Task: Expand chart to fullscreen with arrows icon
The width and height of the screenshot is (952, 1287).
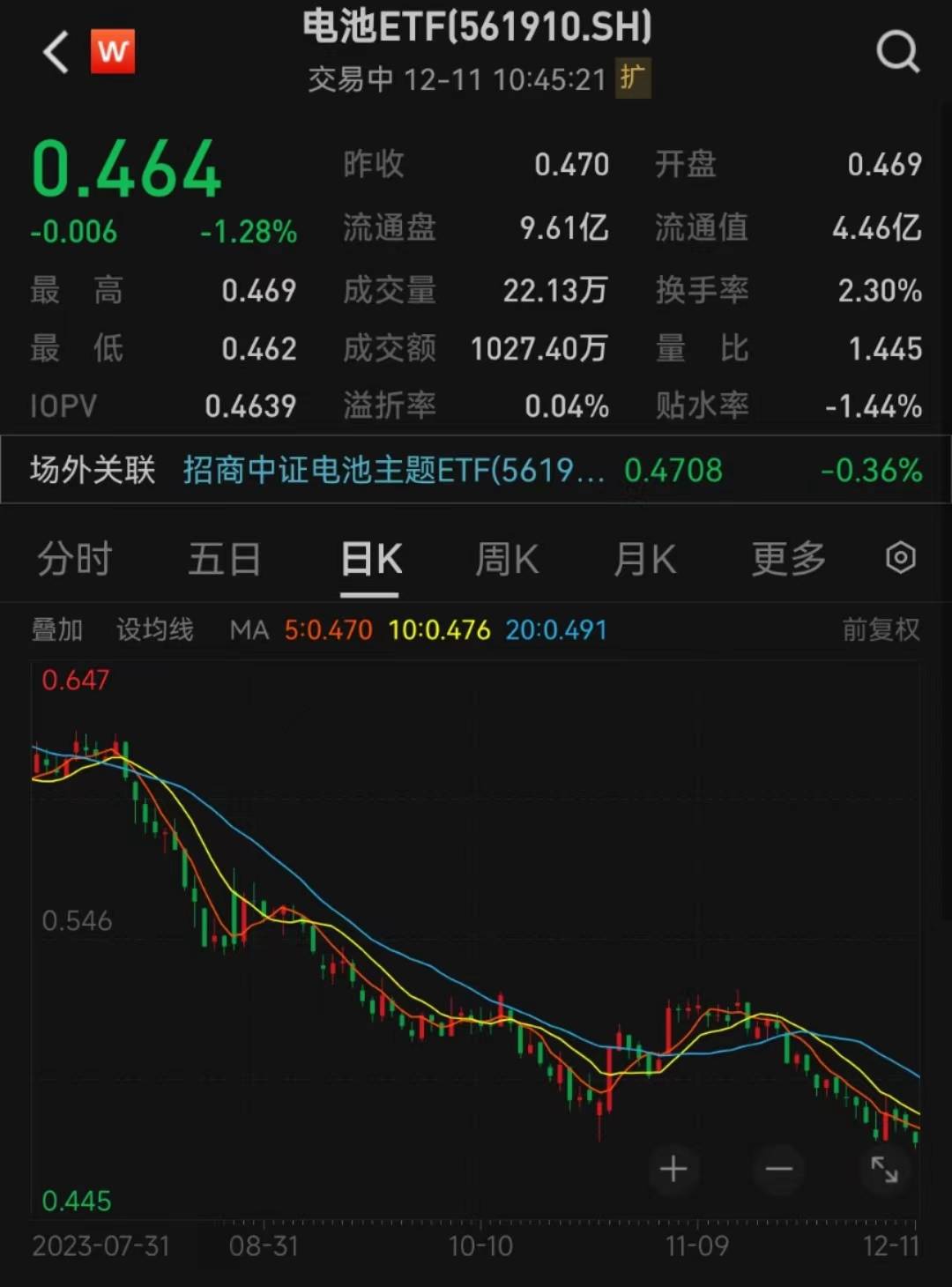Action: 884,1169
